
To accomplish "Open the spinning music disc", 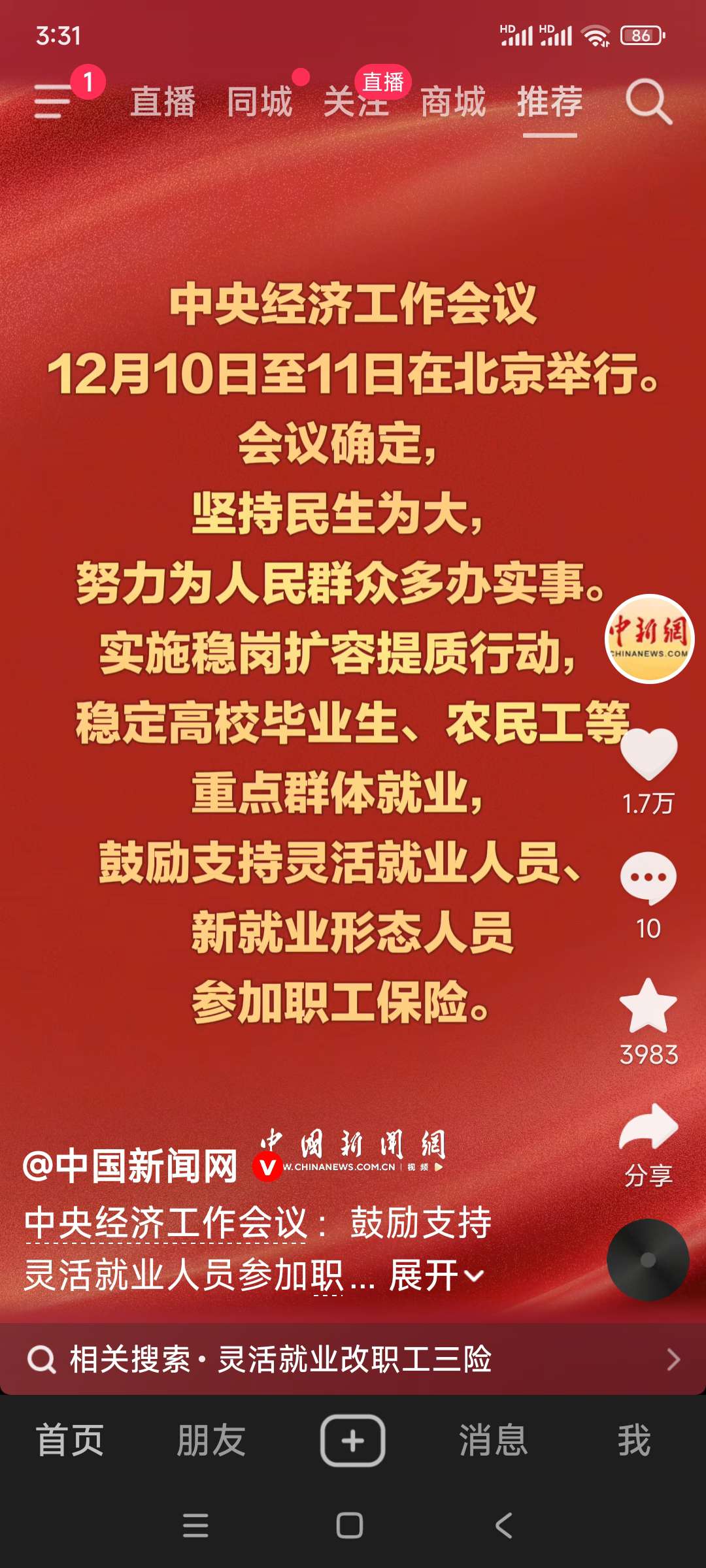I will pyautogui.click(x=648, y=1259).
